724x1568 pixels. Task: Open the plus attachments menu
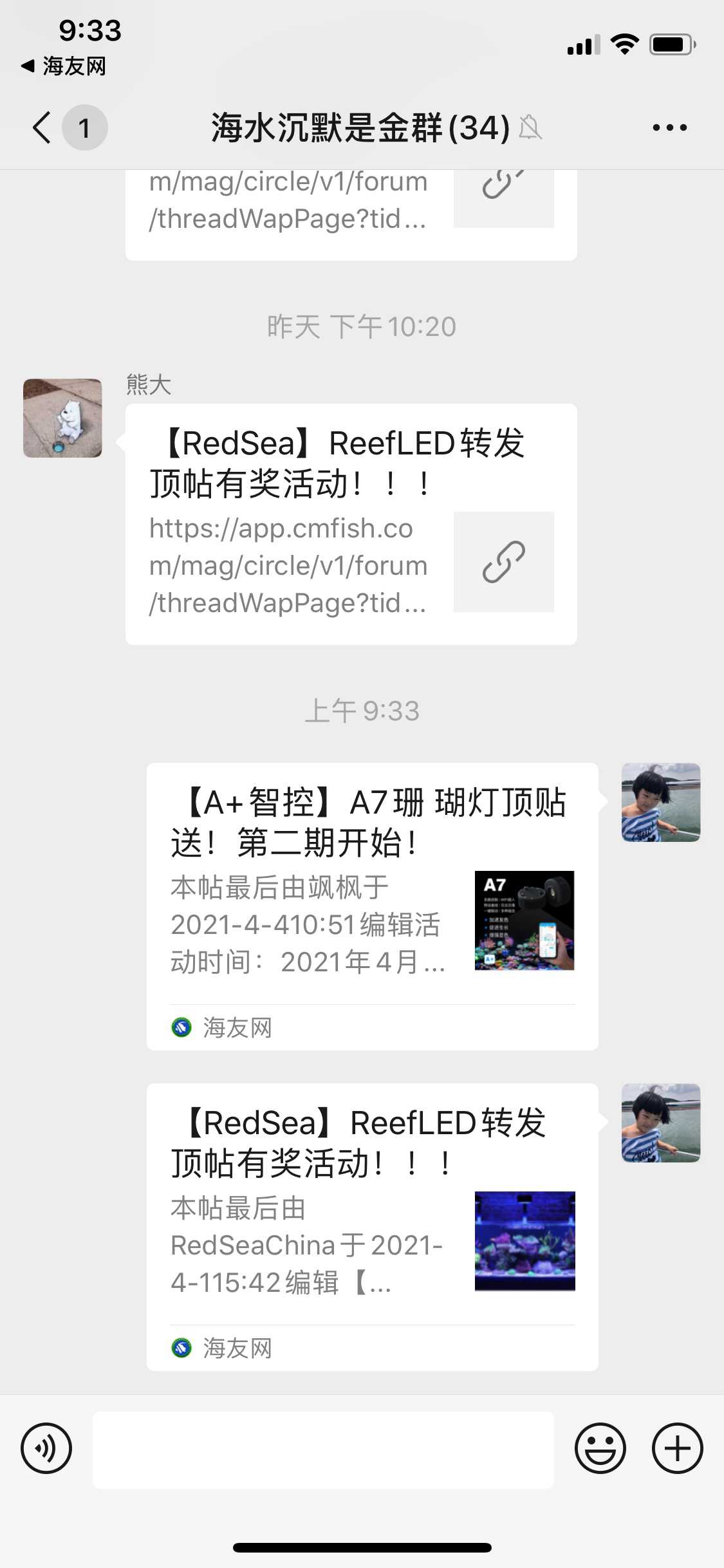pyautogui.click(x=677, y=1448)
